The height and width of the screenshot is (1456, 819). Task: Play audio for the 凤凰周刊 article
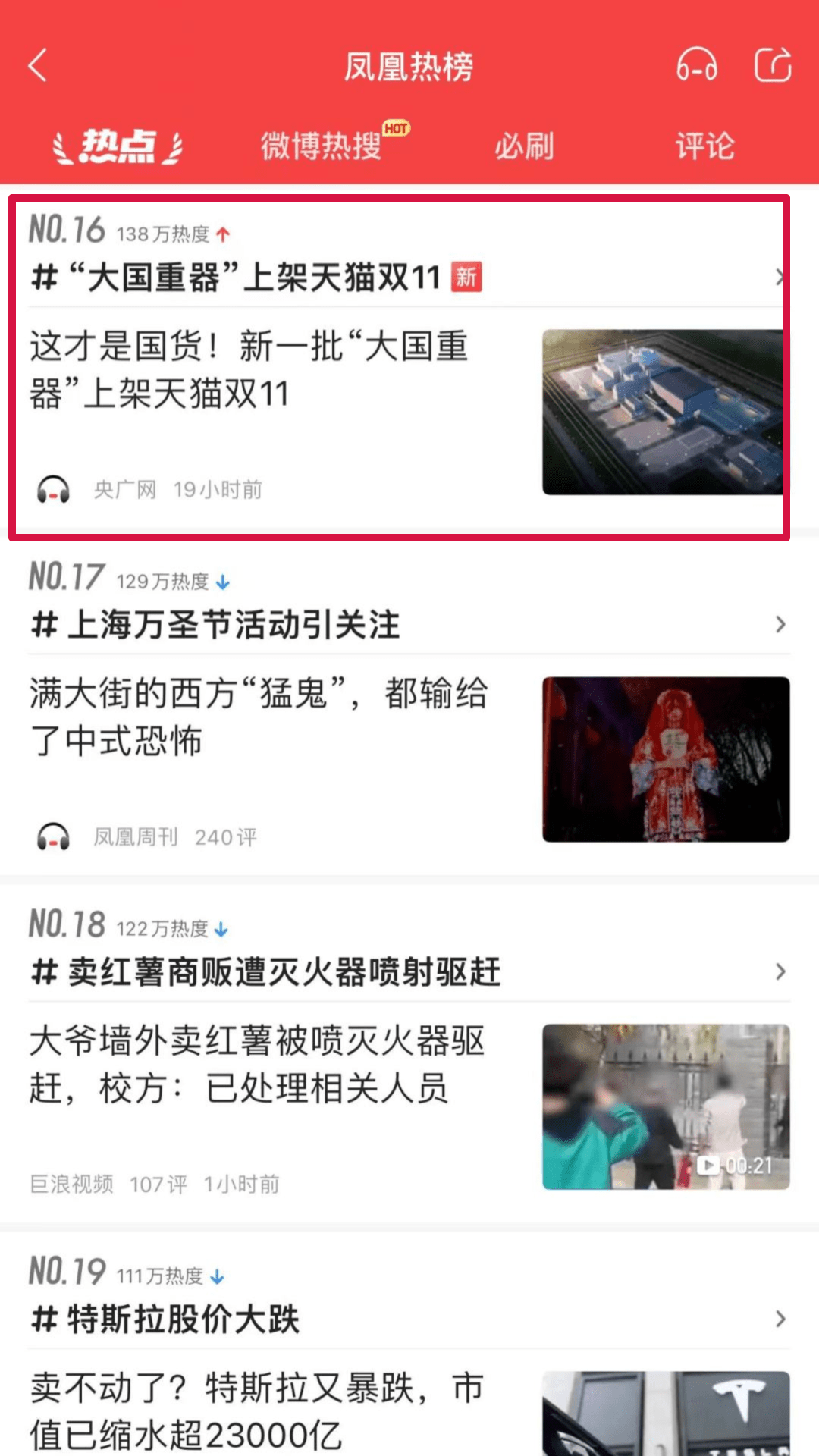click(53, 837)
